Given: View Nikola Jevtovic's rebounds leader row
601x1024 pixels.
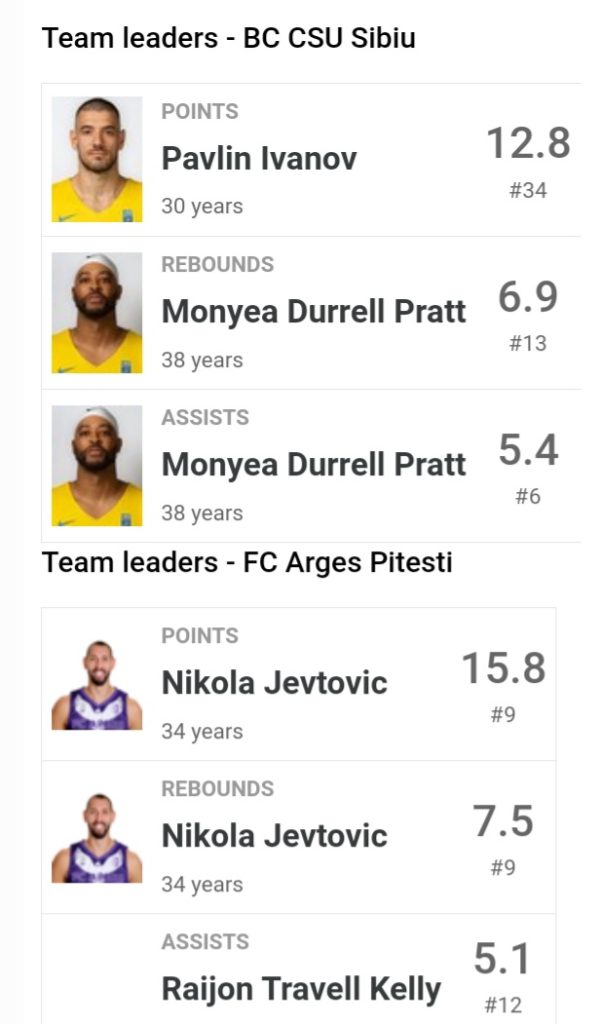Looking at the screenshot, I should (299, 837).
